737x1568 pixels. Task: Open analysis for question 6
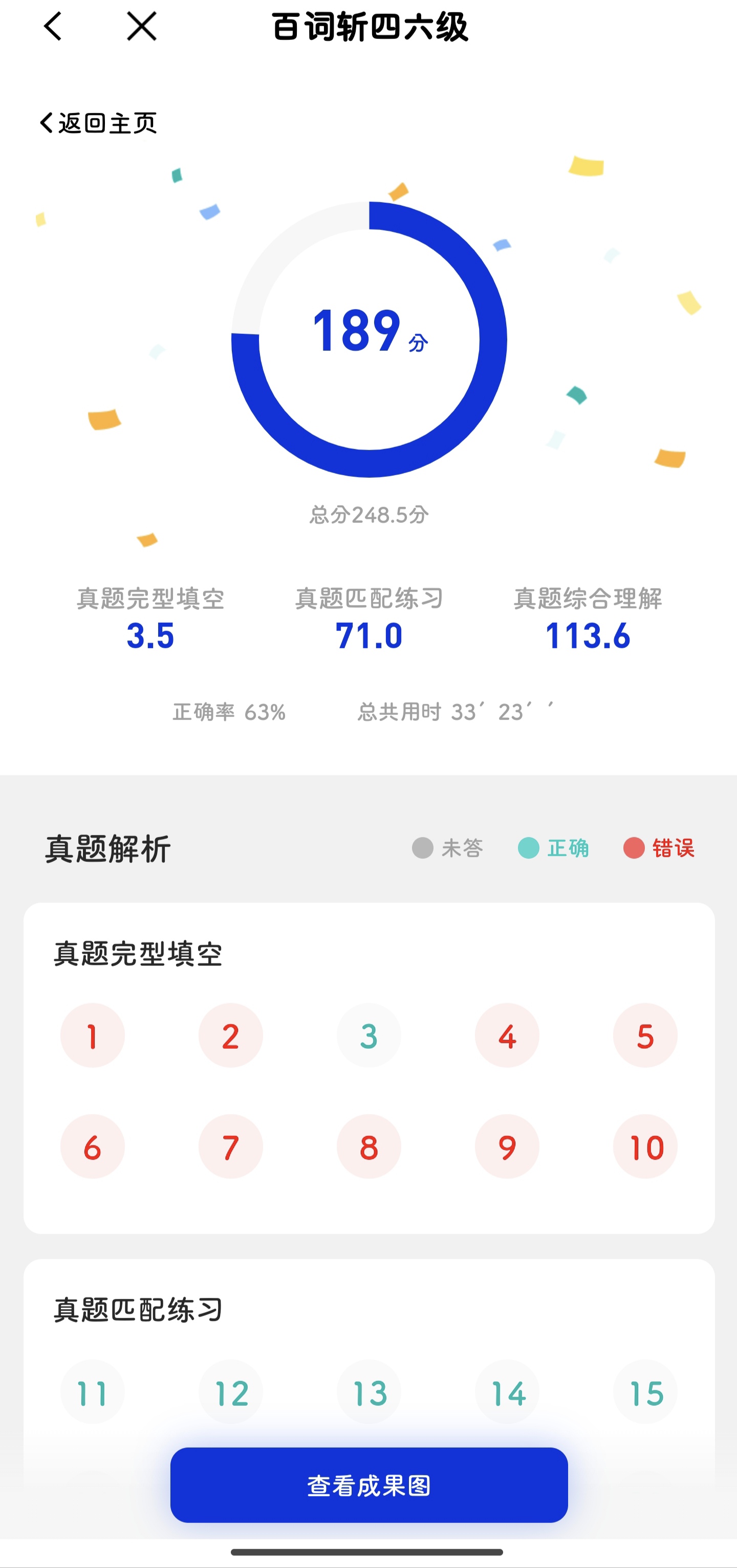(93, 1147)
